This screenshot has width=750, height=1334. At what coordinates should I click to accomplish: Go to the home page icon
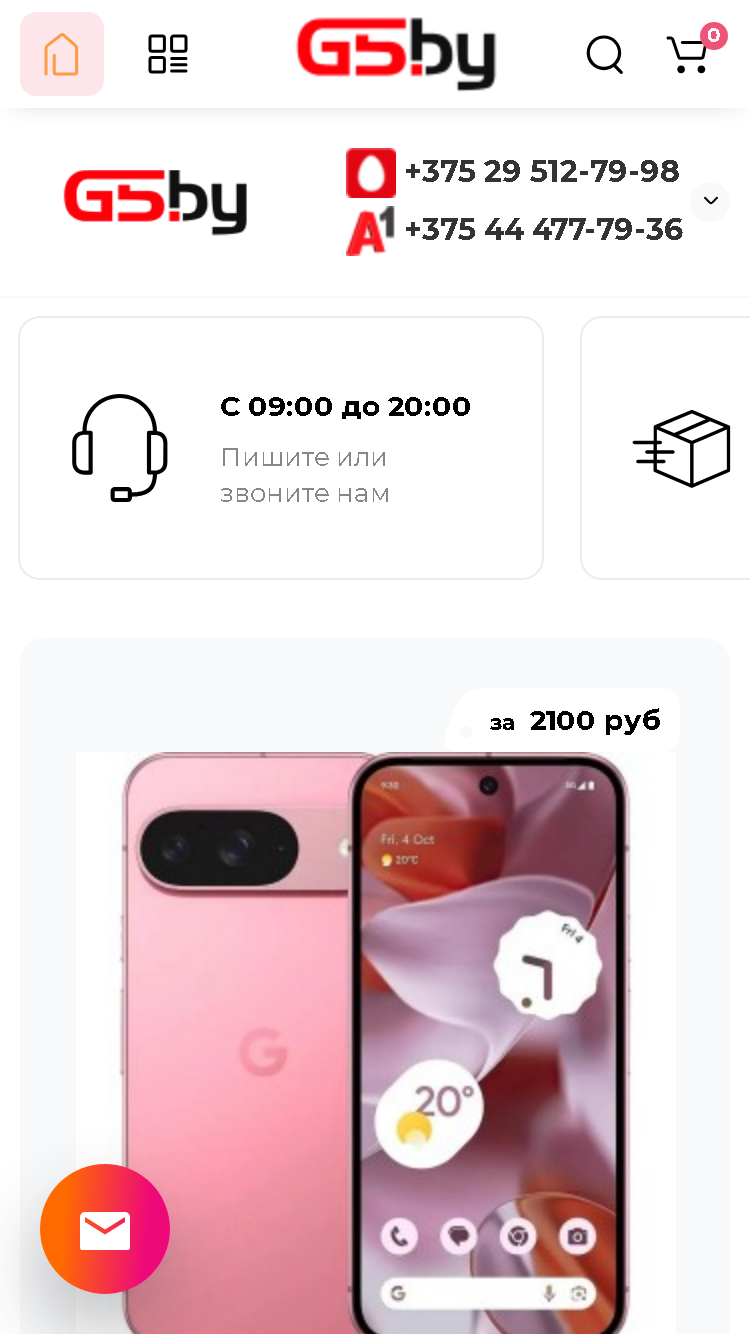pos(62,54)
